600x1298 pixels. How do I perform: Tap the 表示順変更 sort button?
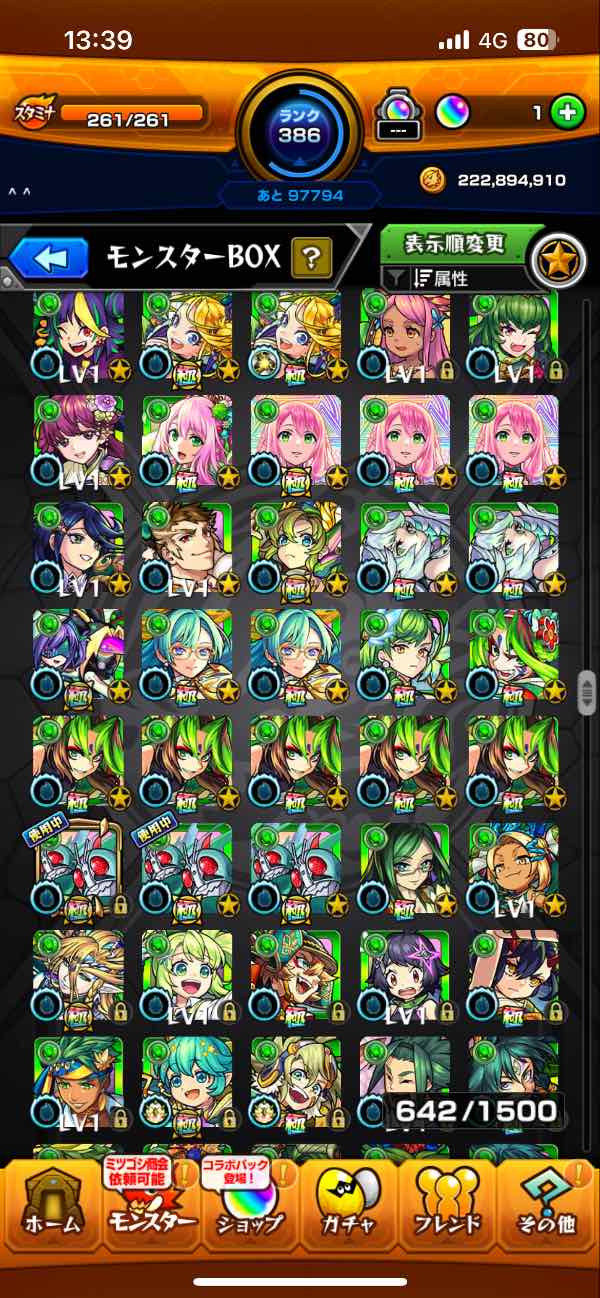tap(454, 244)
